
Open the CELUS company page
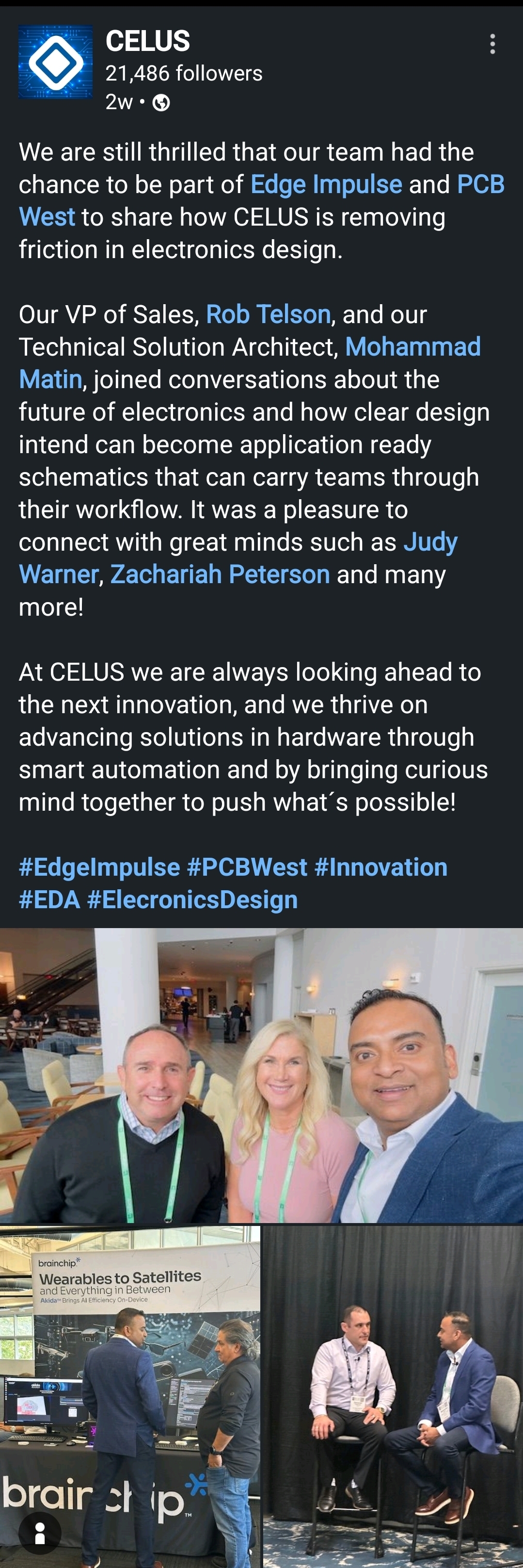[x=147, y=41]
